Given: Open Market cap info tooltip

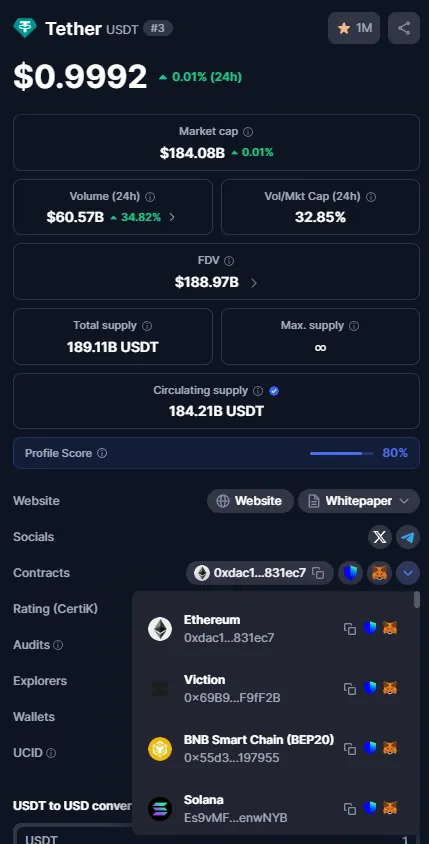Looking at the screenshot, I should tap(248, 132).
